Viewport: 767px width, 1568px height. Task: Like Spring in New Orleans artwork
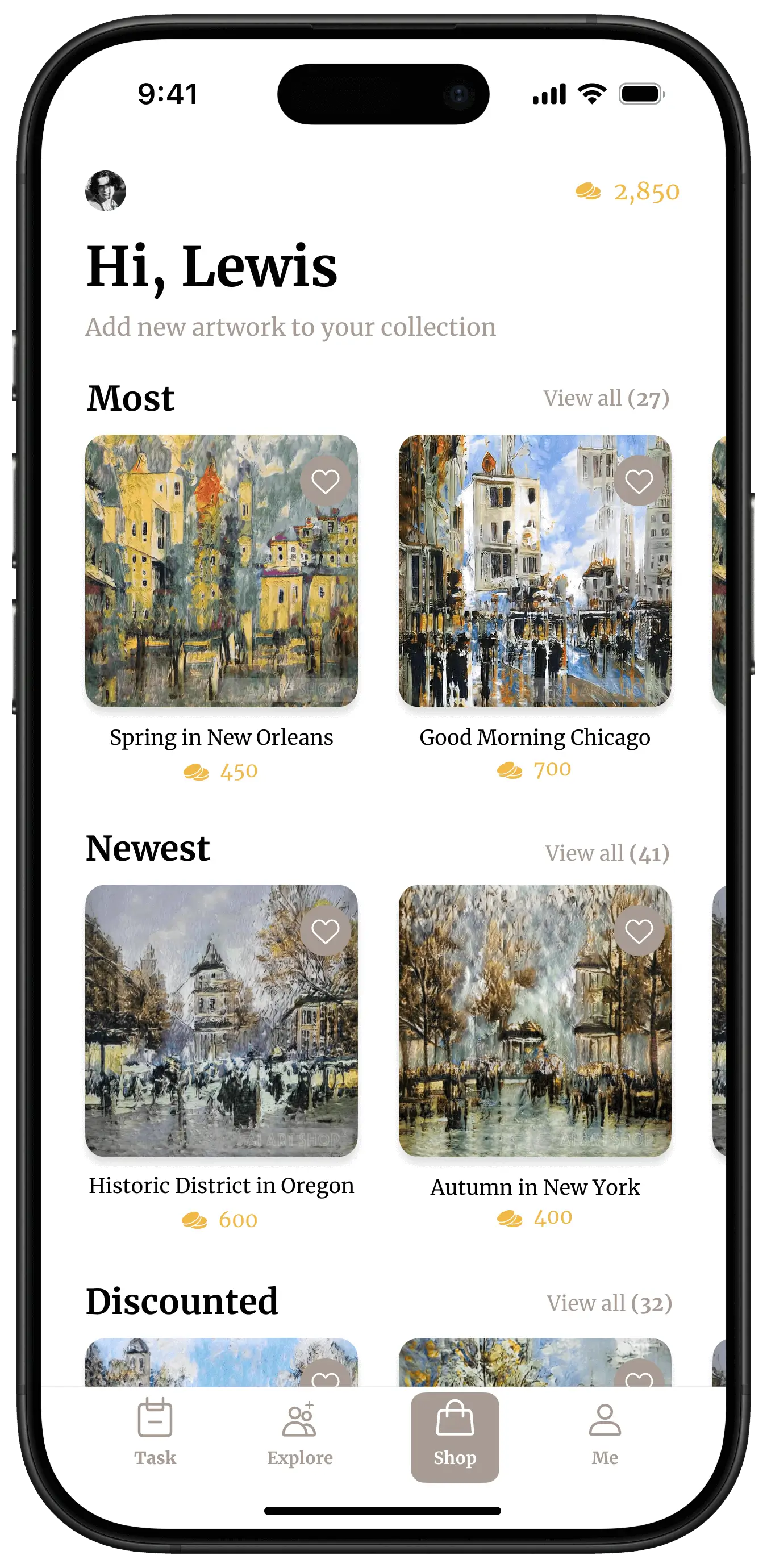tap(325, 482)
